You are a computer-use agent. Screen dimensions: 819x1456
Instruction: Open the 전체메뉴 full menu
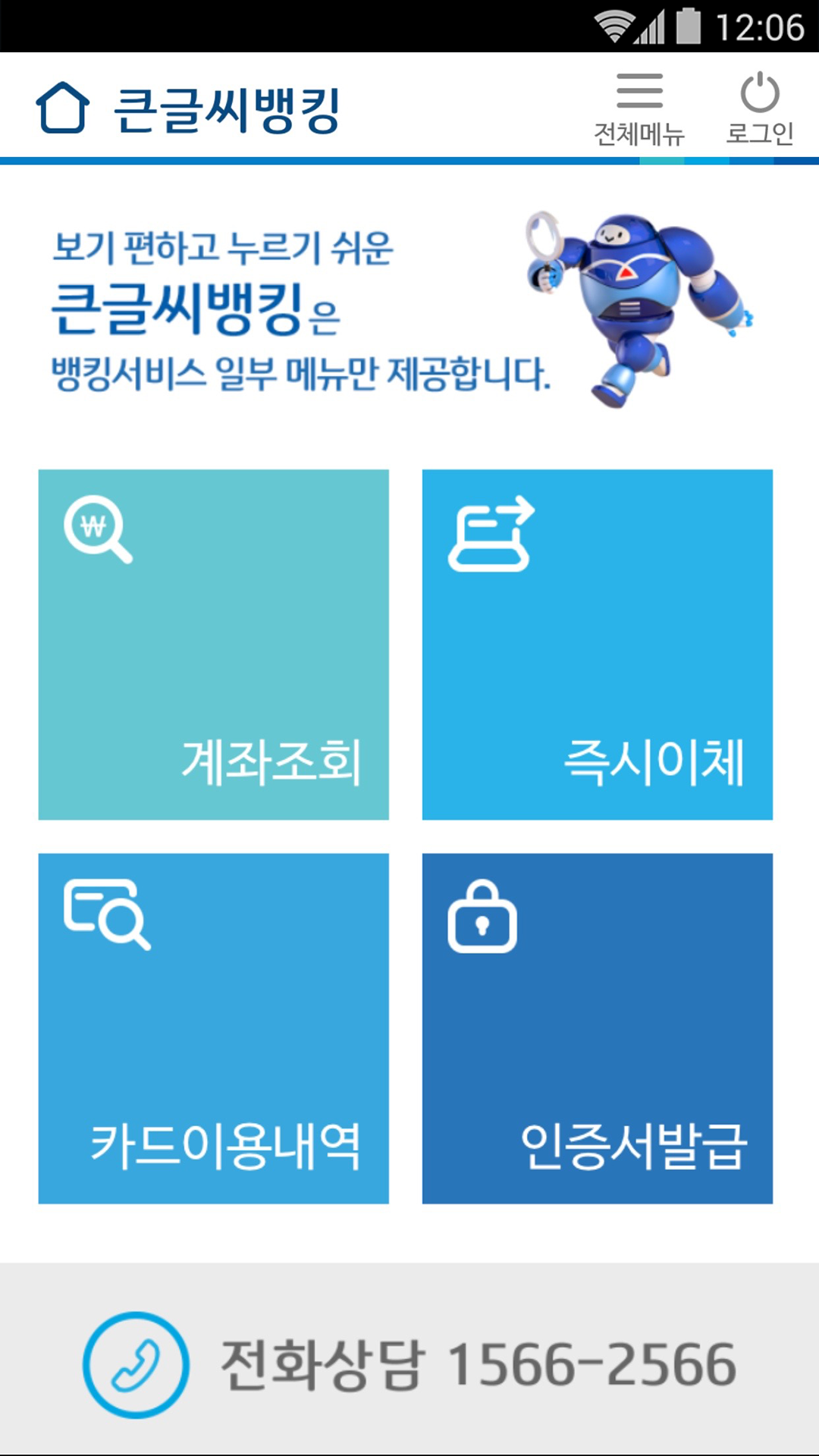click(x=639, y=109)
